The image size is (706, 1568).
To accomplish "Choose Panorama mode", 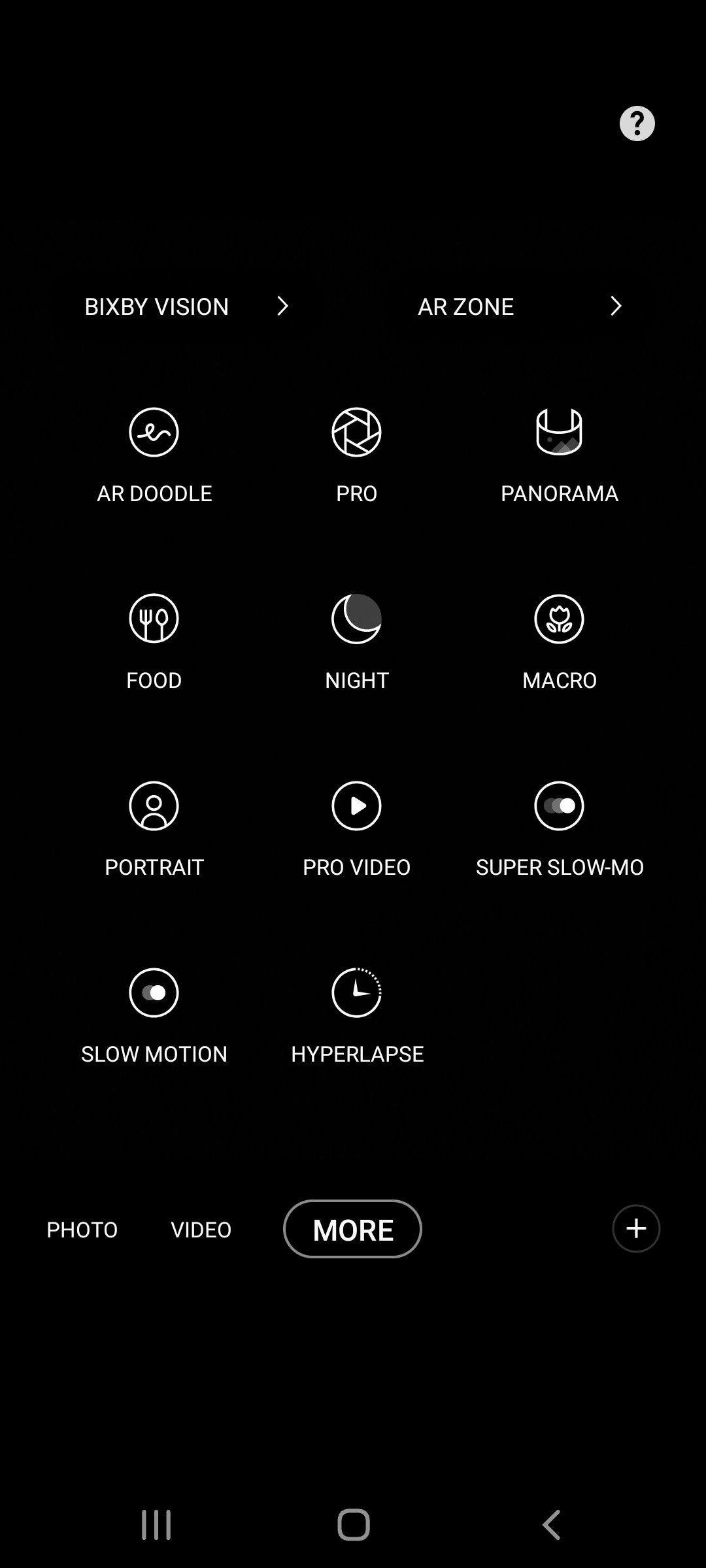I will 559,456.
